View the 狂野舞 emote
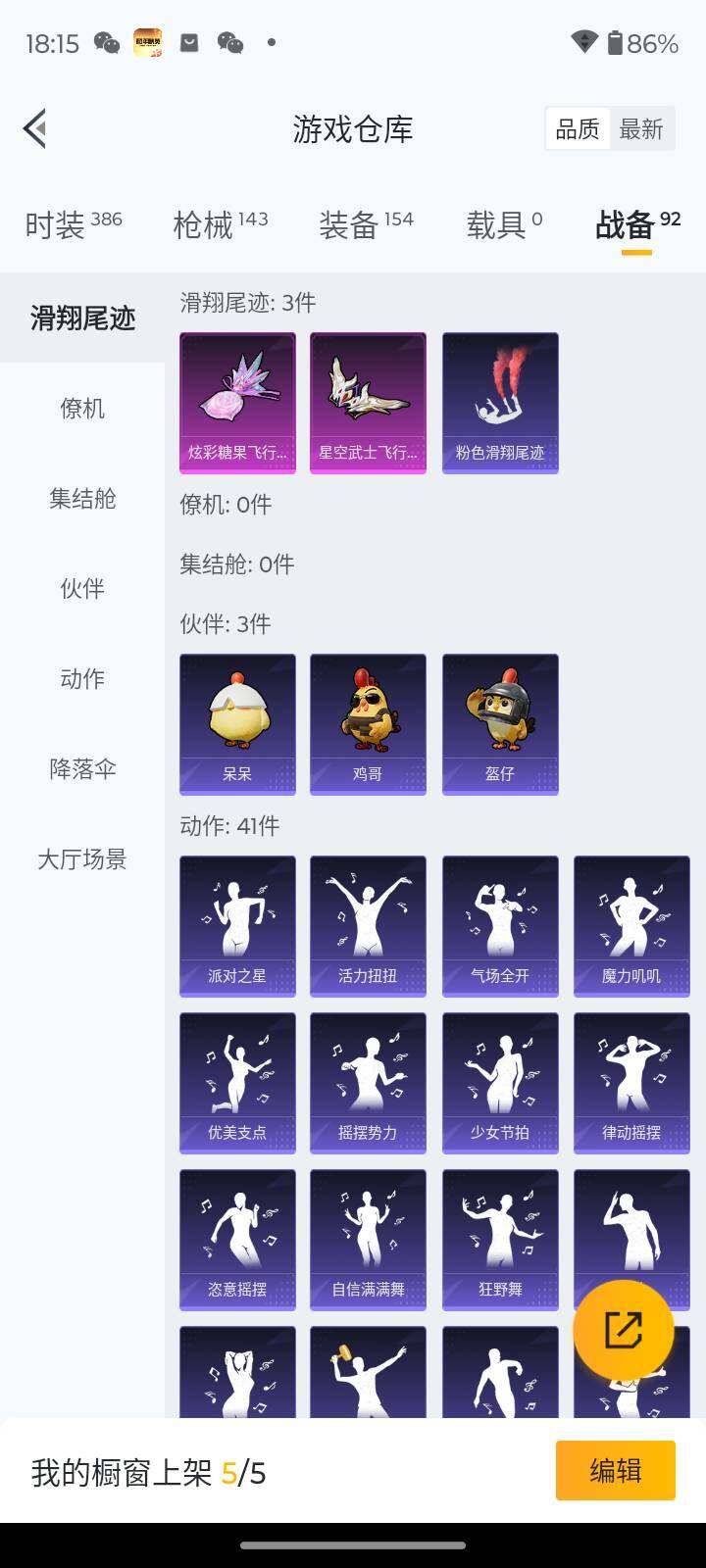Viewport: 706px width, 1568px height. pos(500,1240)
